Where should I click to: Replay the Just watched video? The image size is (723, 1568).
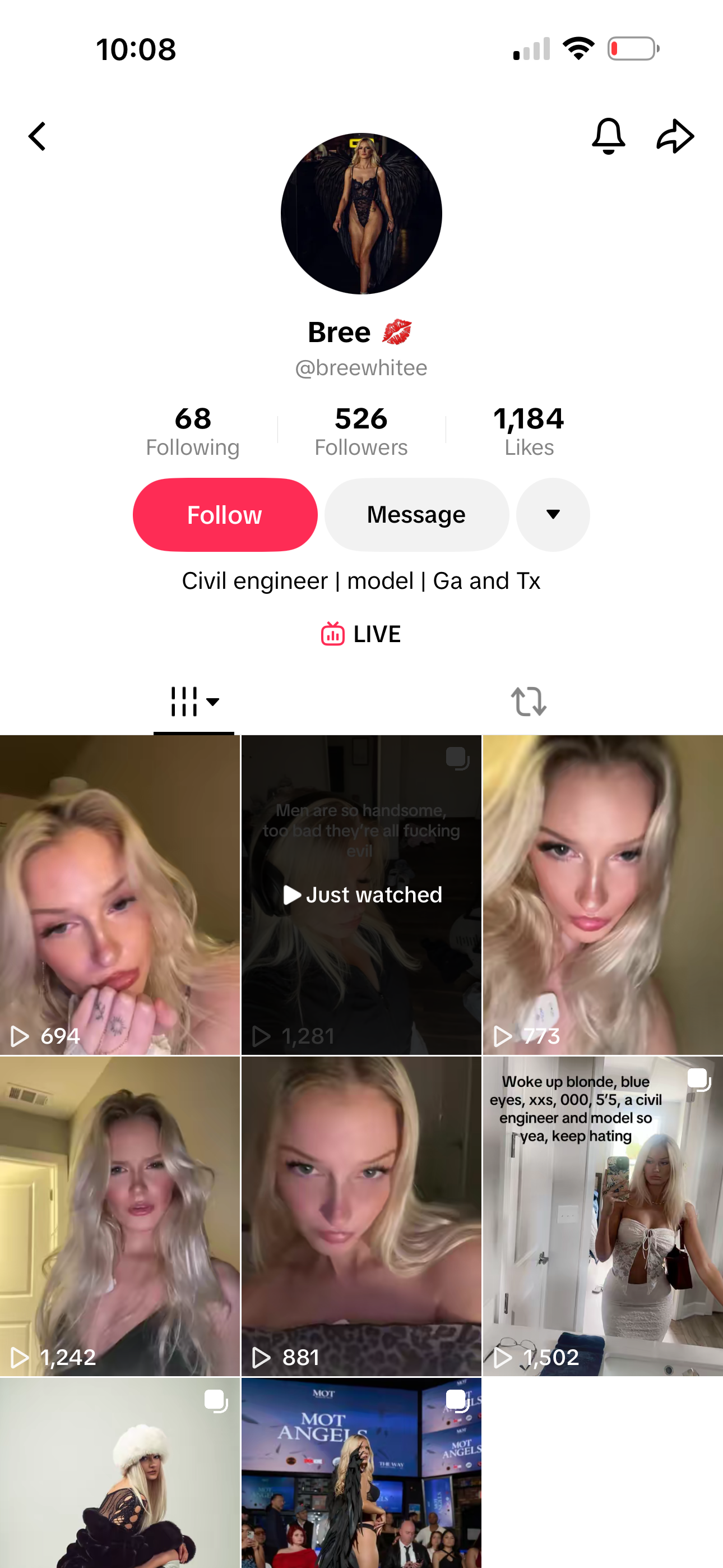tap(361, 895)
